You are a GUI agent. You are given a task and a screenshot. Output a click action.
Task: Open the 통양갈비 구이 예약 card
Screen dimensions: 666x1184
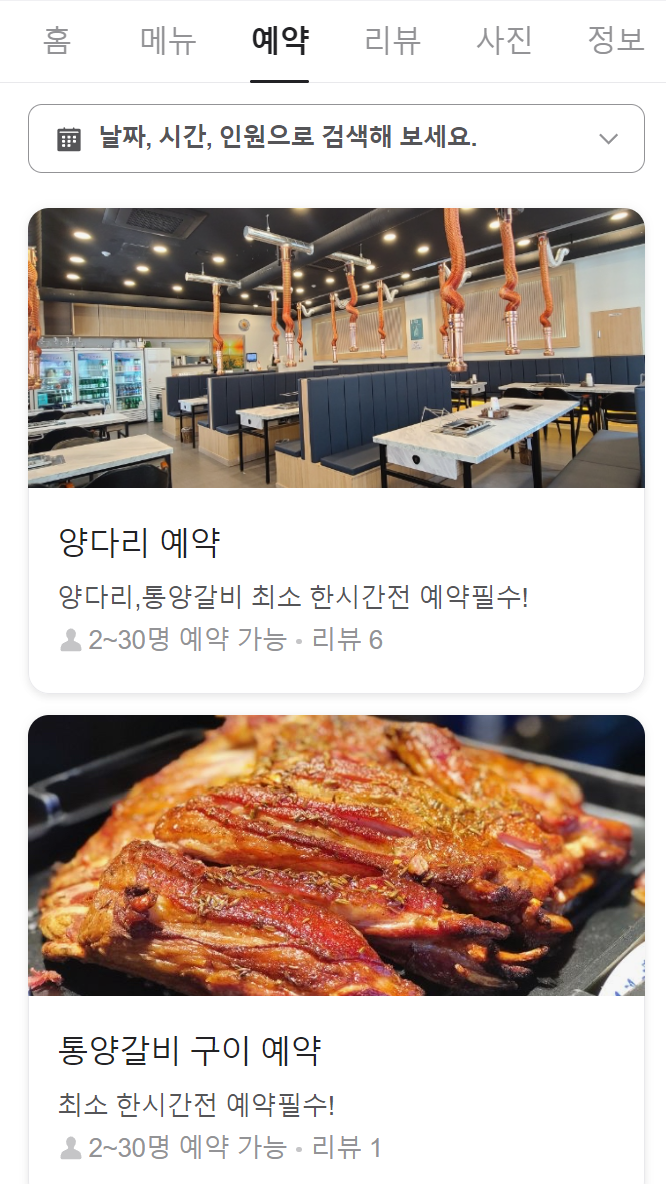coord(336,950)
